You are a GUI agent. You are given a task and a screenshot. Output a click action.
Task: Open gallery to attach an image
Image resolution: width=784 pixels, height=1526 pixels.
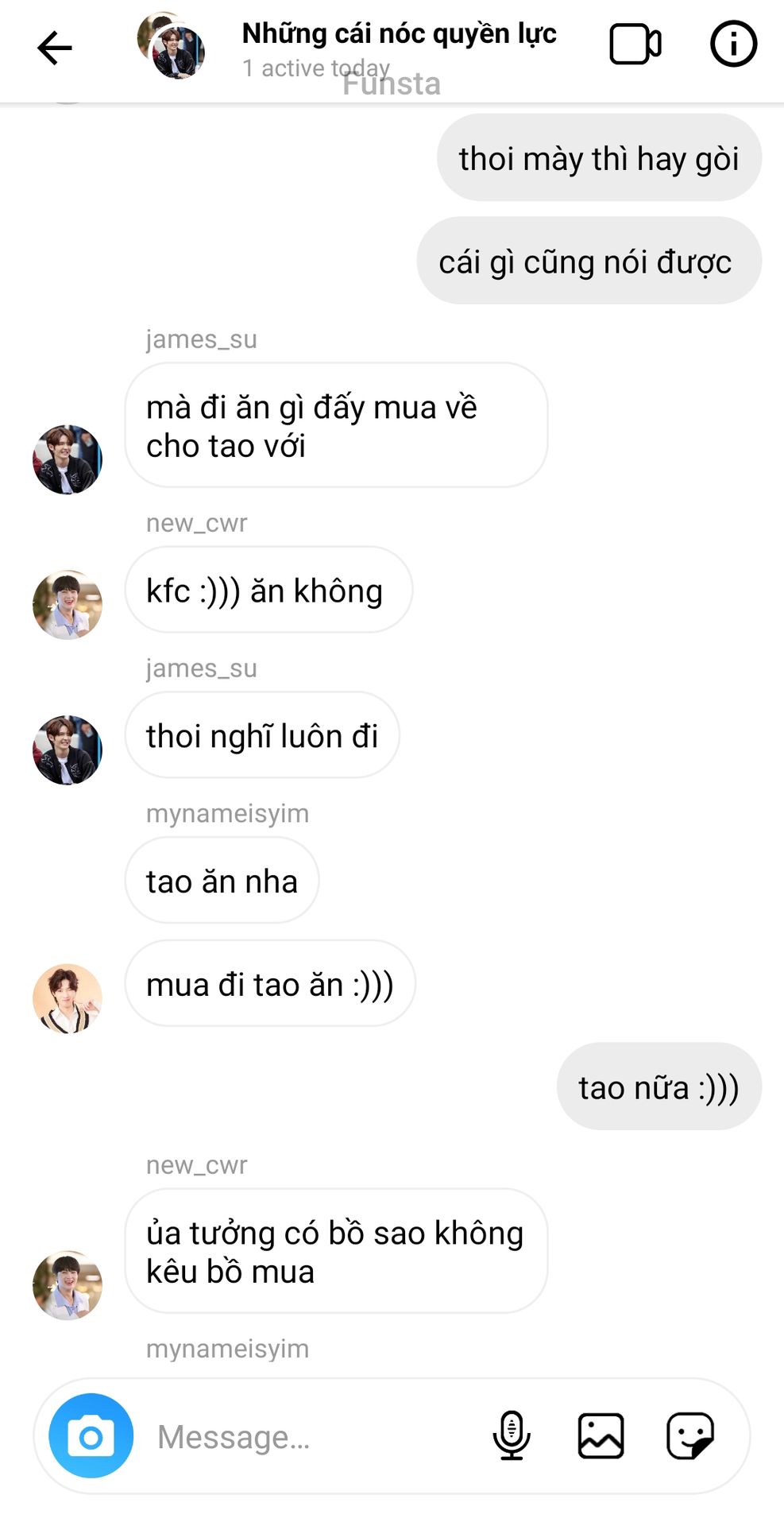pyautogui.click(x=601, y=1435)
